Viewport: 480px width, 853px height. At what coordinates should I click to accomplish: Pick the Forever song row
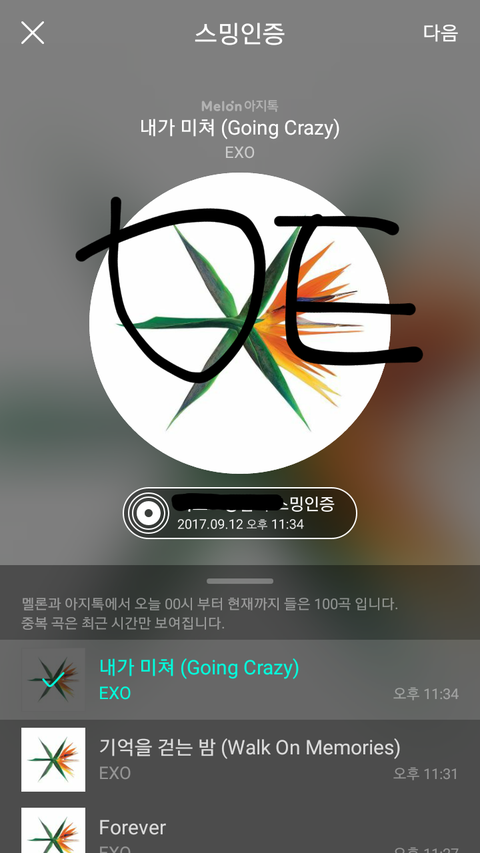click(x=240, y=826)
